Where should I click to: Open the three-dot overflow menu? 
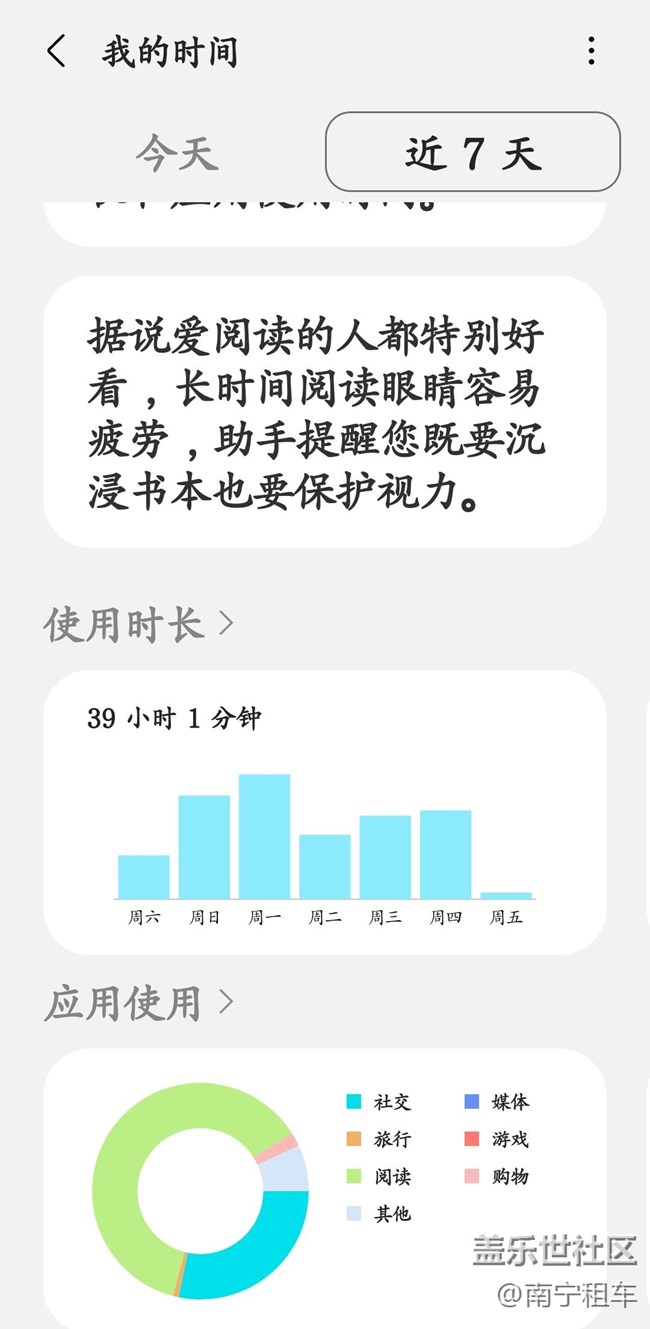592,52
